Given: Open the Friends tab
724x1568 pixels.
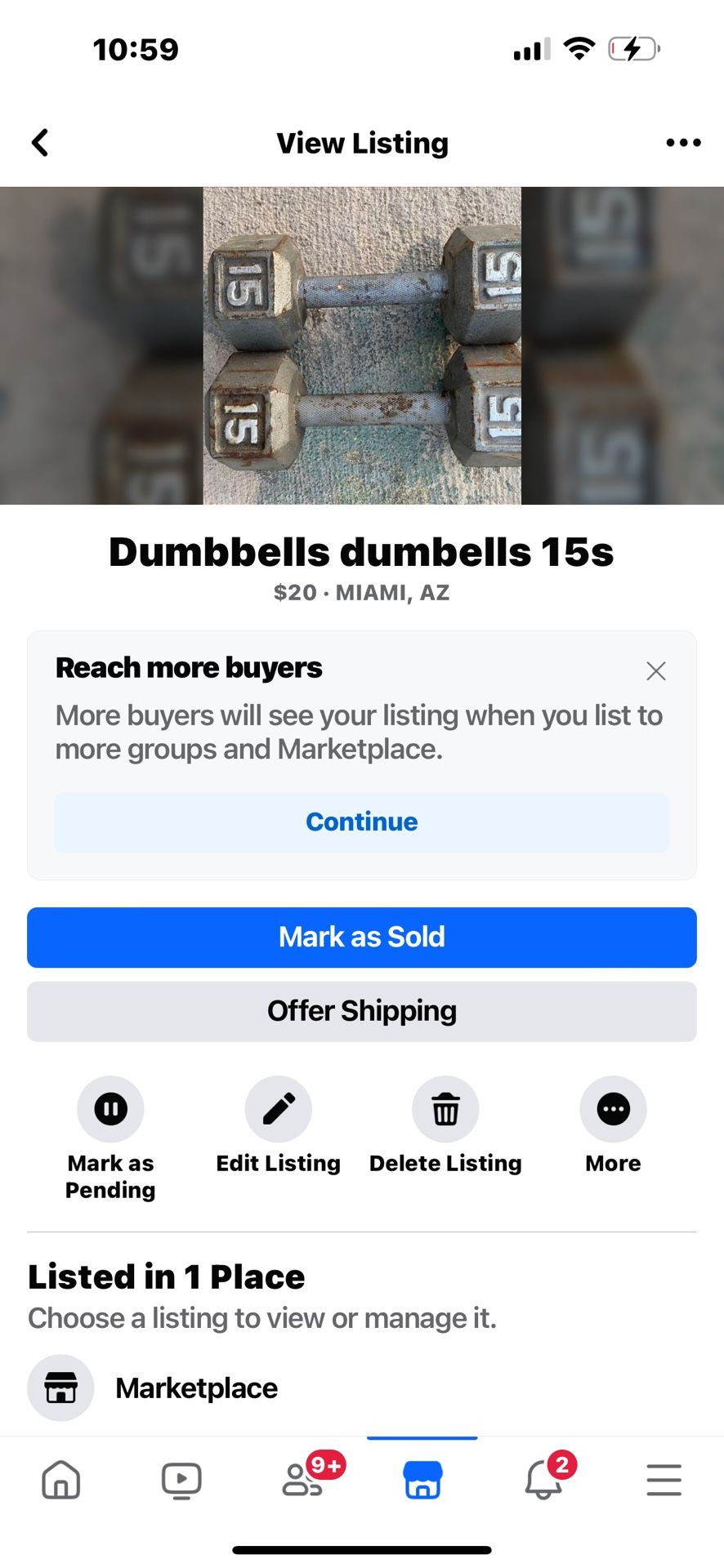Looking at the screenshot, I should pos(302,1480).
